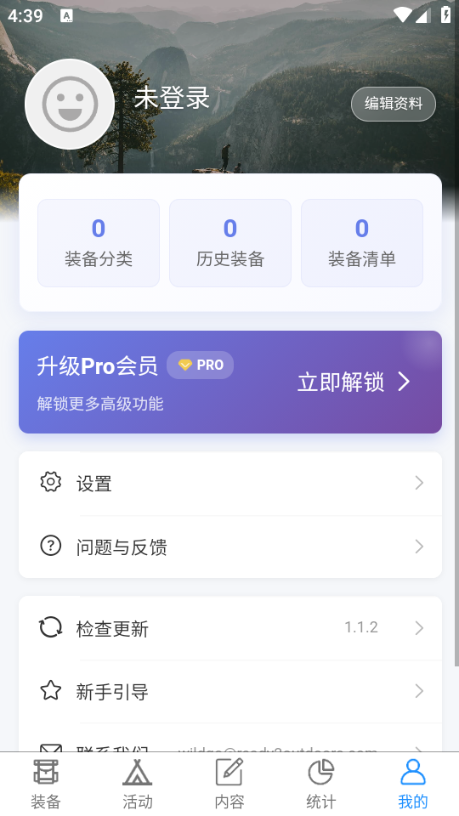The height and width of the screenshot is (816, 459).
Task: Tap the 编辑资料 button
Action: tap(393, 104)
